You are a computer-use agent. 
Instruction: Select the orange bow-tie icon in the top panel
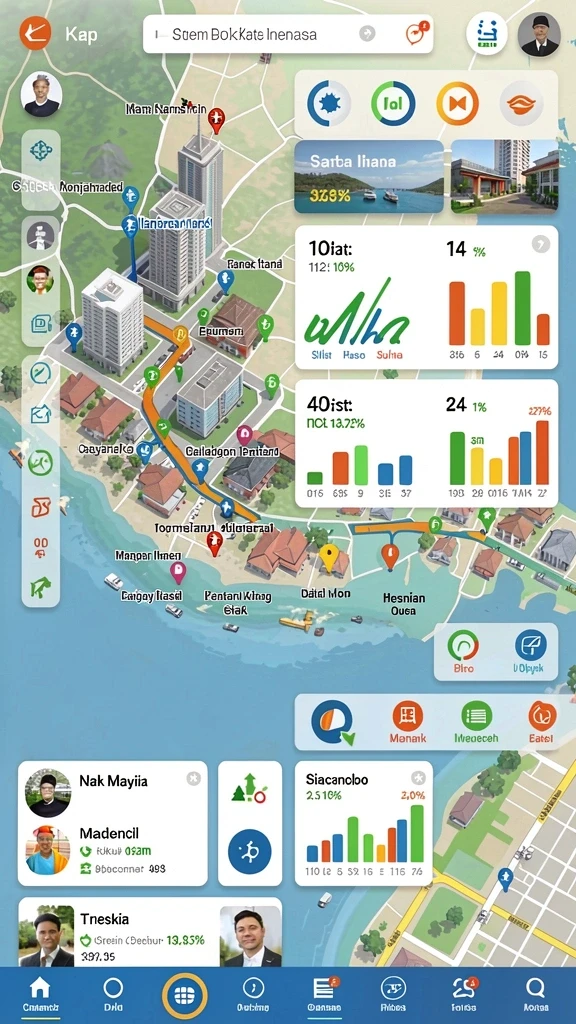click(457, 103)
